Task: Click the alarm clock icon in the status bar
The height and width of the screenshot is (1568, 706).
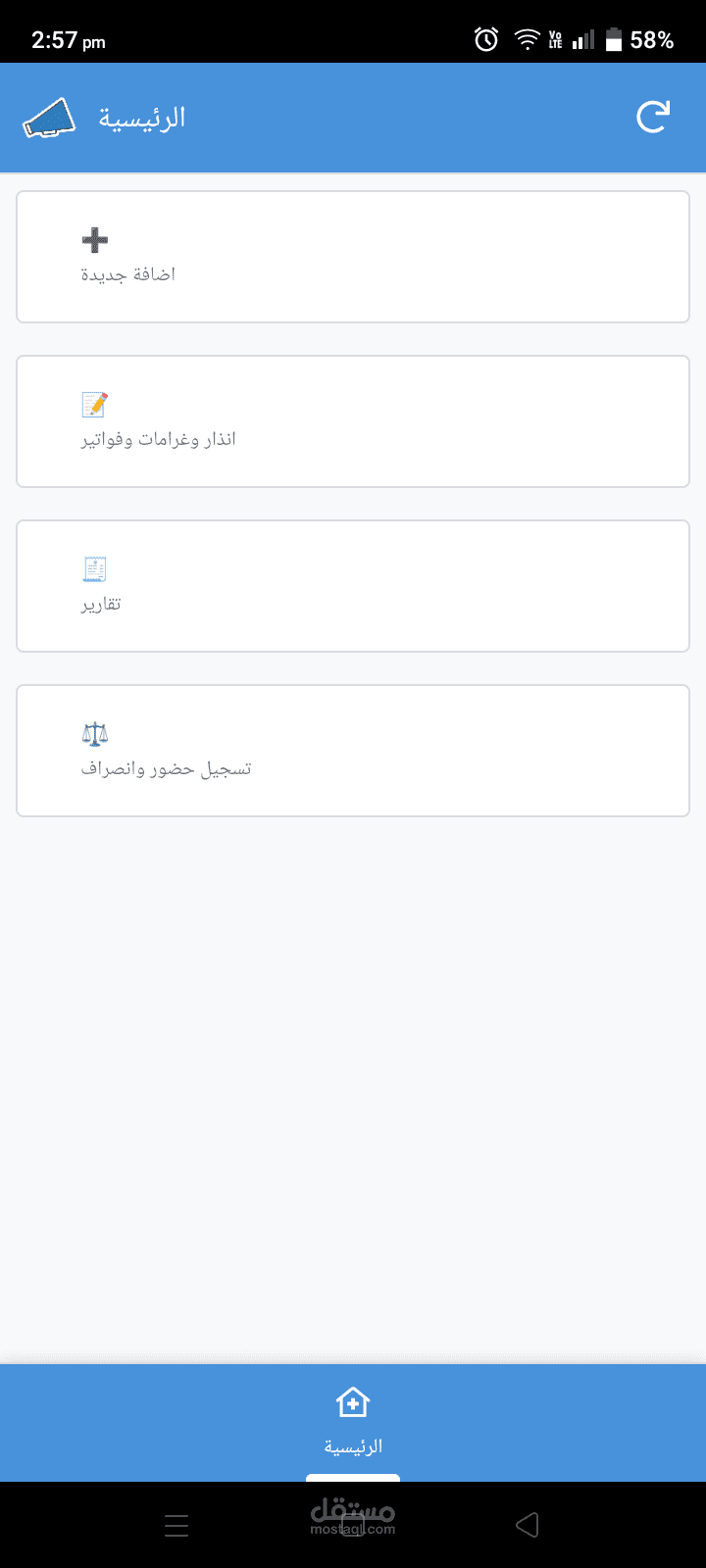Action: point(485,38)
